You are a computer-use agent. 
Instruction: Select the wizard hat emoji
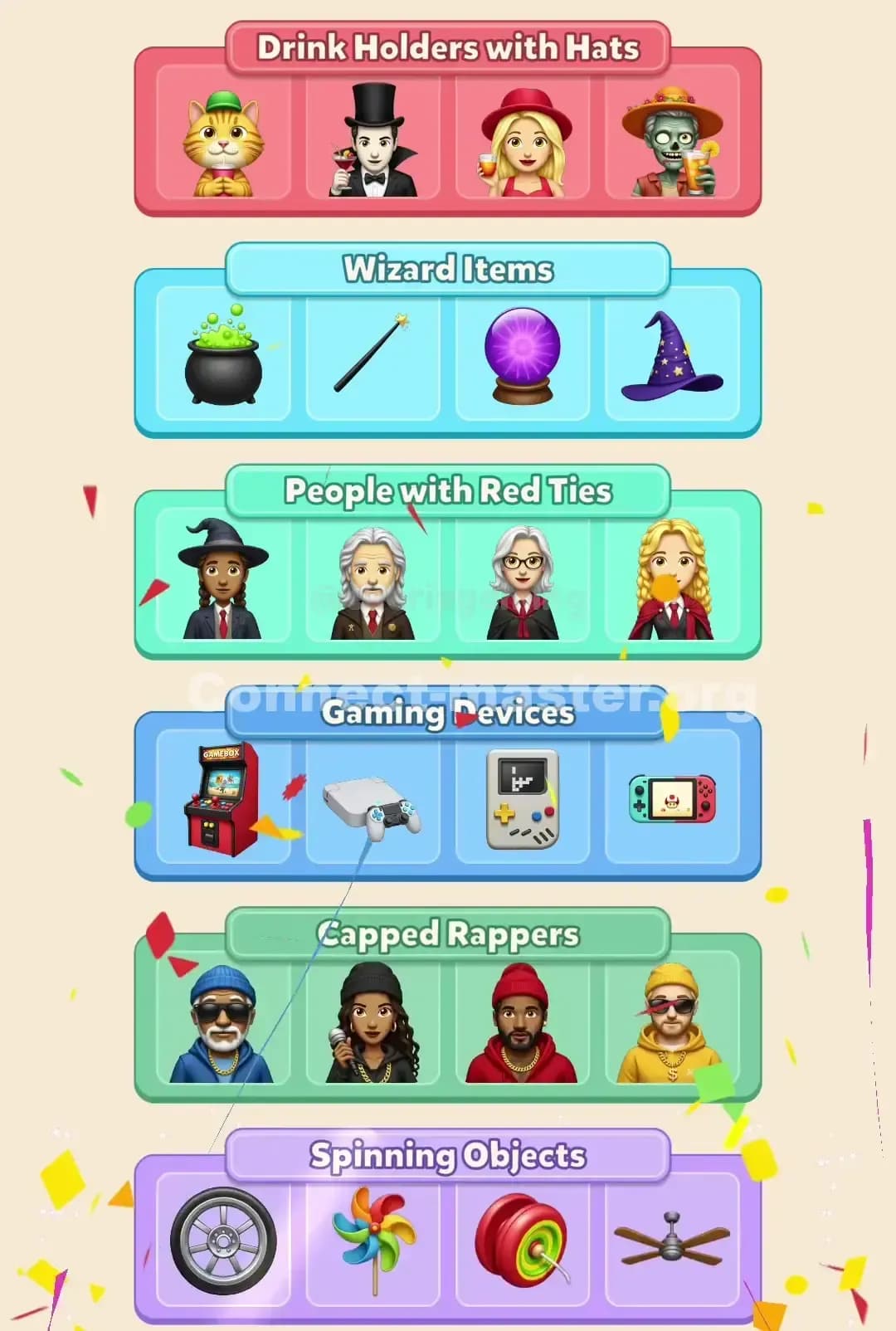click(674, 355)
